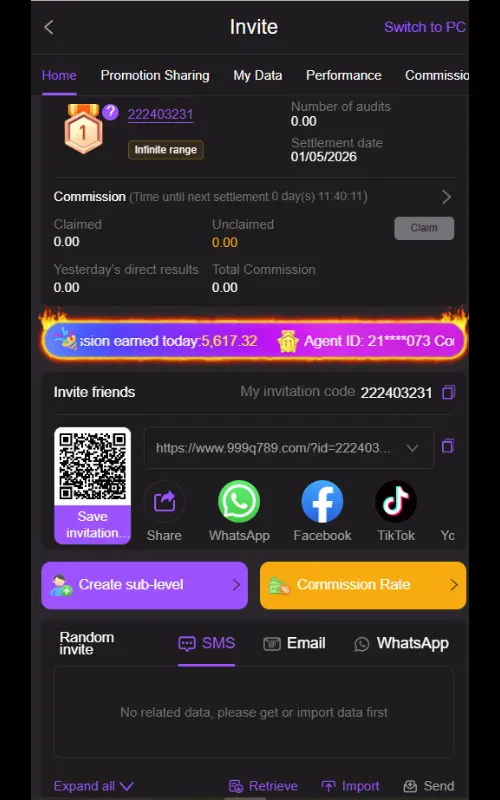
Task: Switch to the My Data tab
Action: (258, 76)
